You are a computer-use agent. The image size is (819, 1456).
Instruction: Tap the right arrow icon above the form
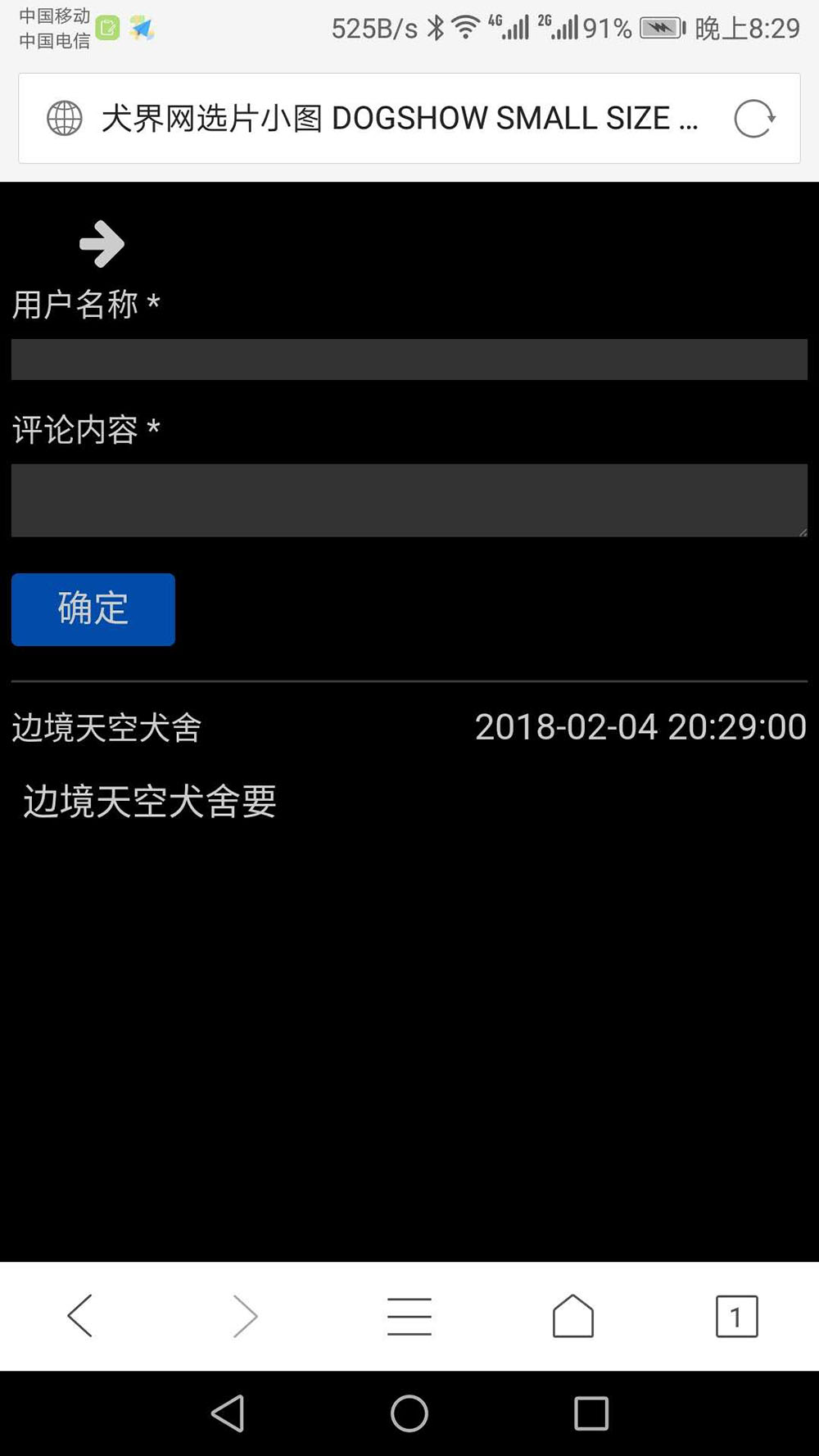(x=102, y=243)
